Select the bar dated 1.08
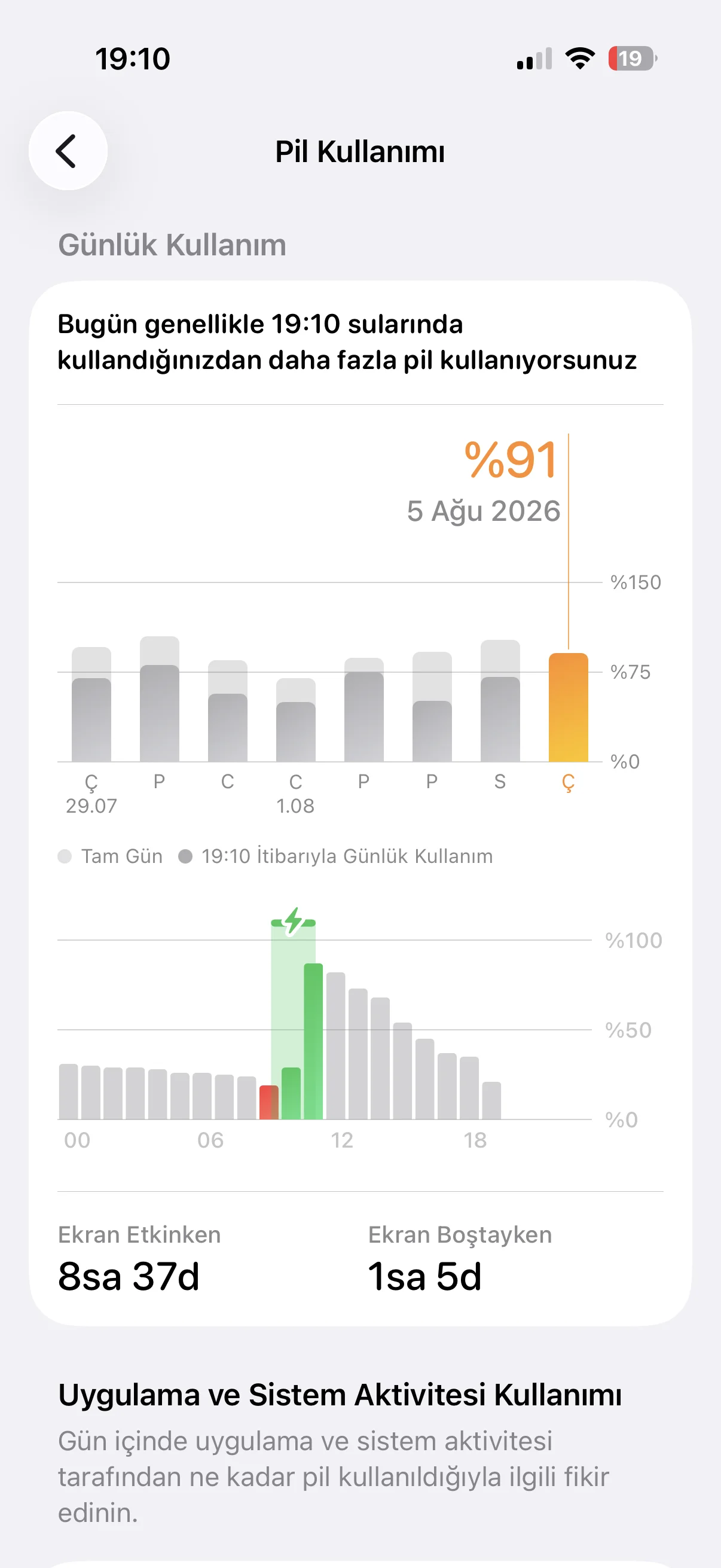Viewport: 721px width, 1568px height. (x=296, y=720)
